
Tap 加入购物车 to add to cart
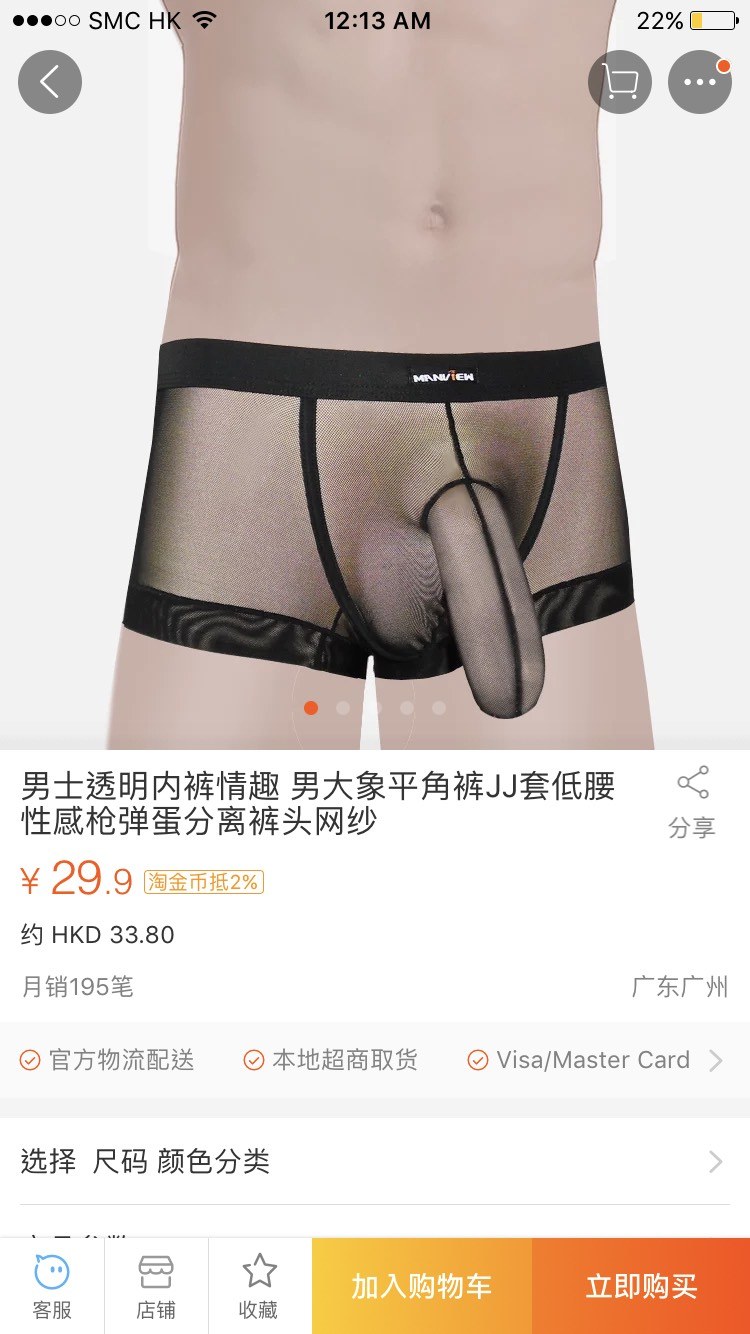[421, 1286]
